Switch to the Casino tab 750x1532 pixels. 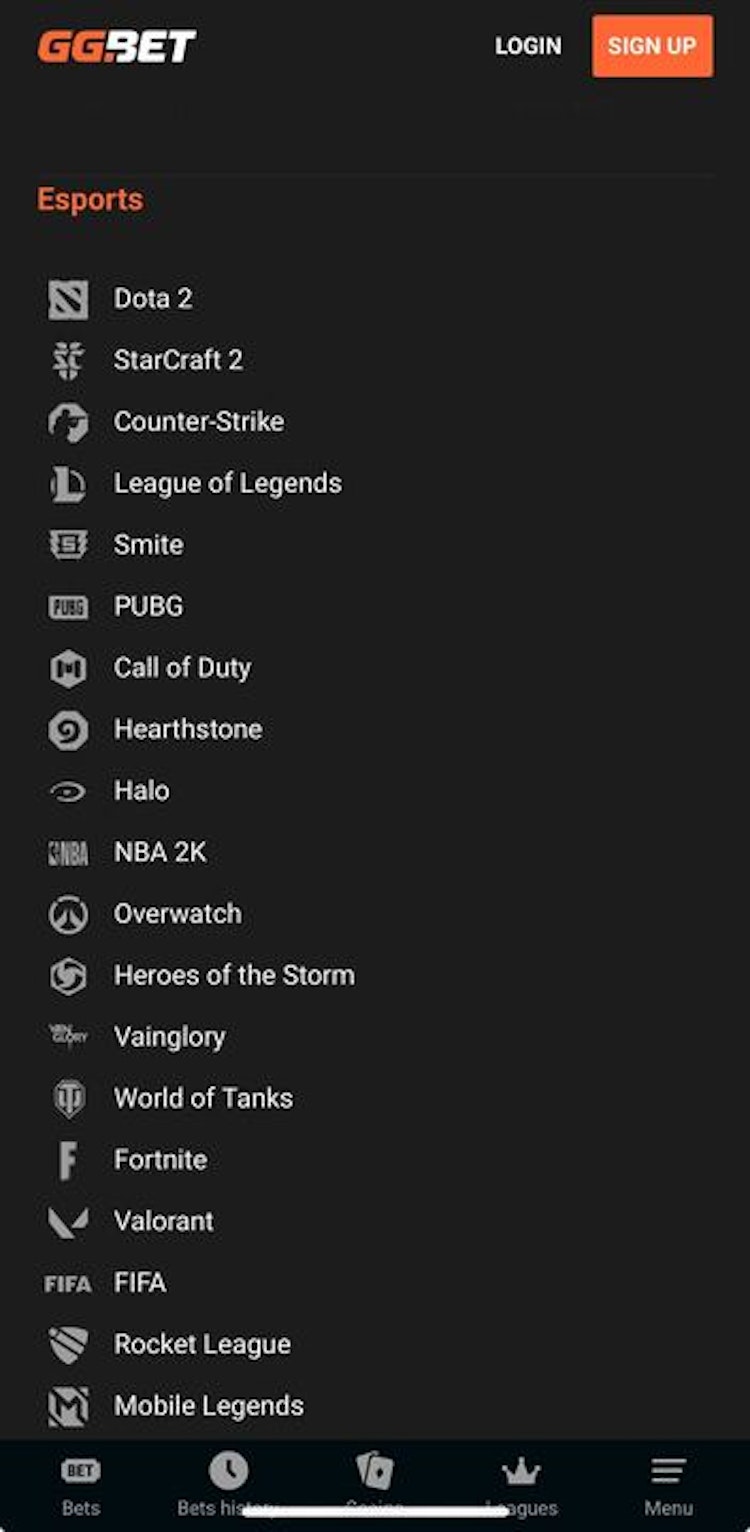[375, 1483]
